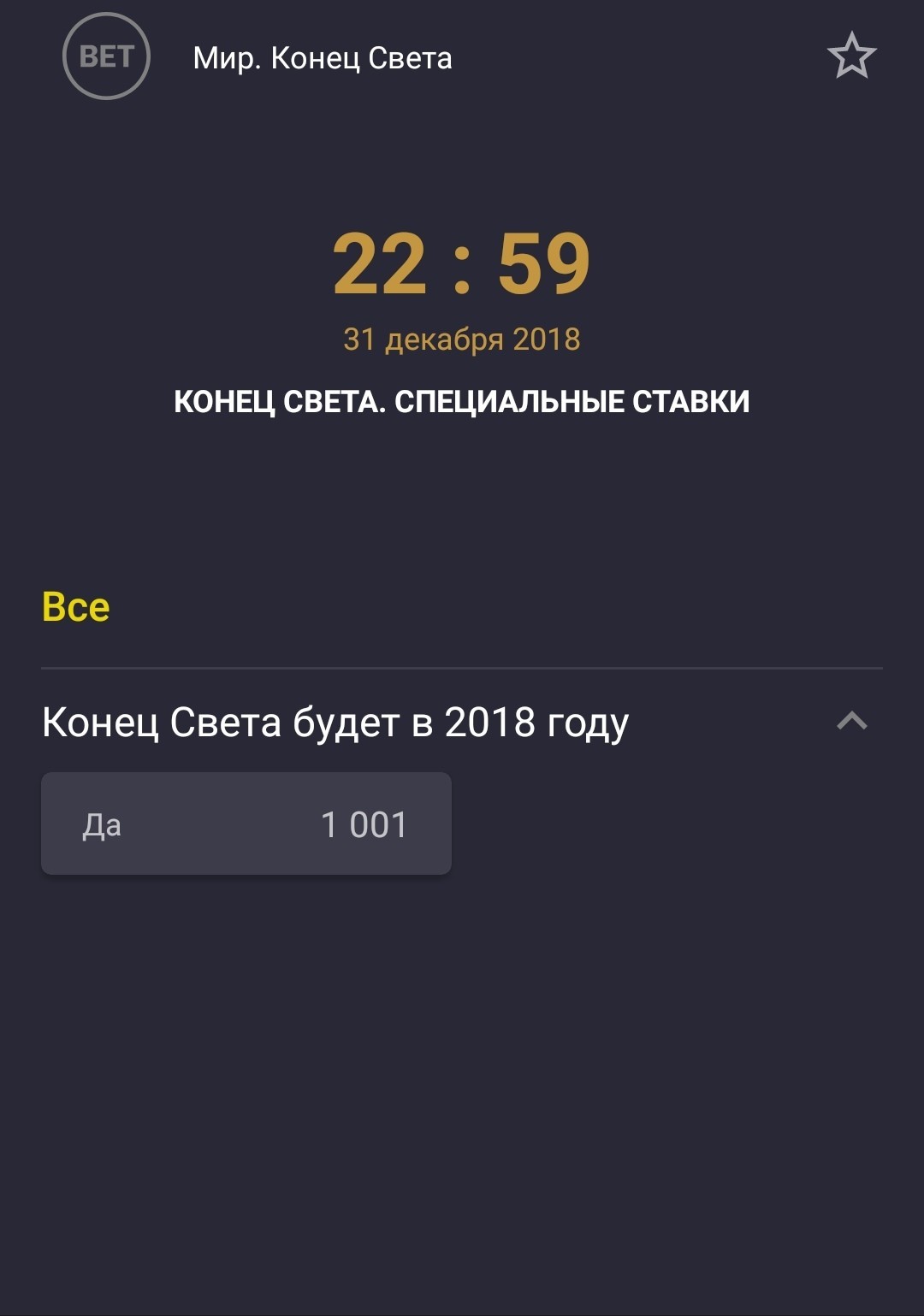Add this event to favorites with the star

851,56
